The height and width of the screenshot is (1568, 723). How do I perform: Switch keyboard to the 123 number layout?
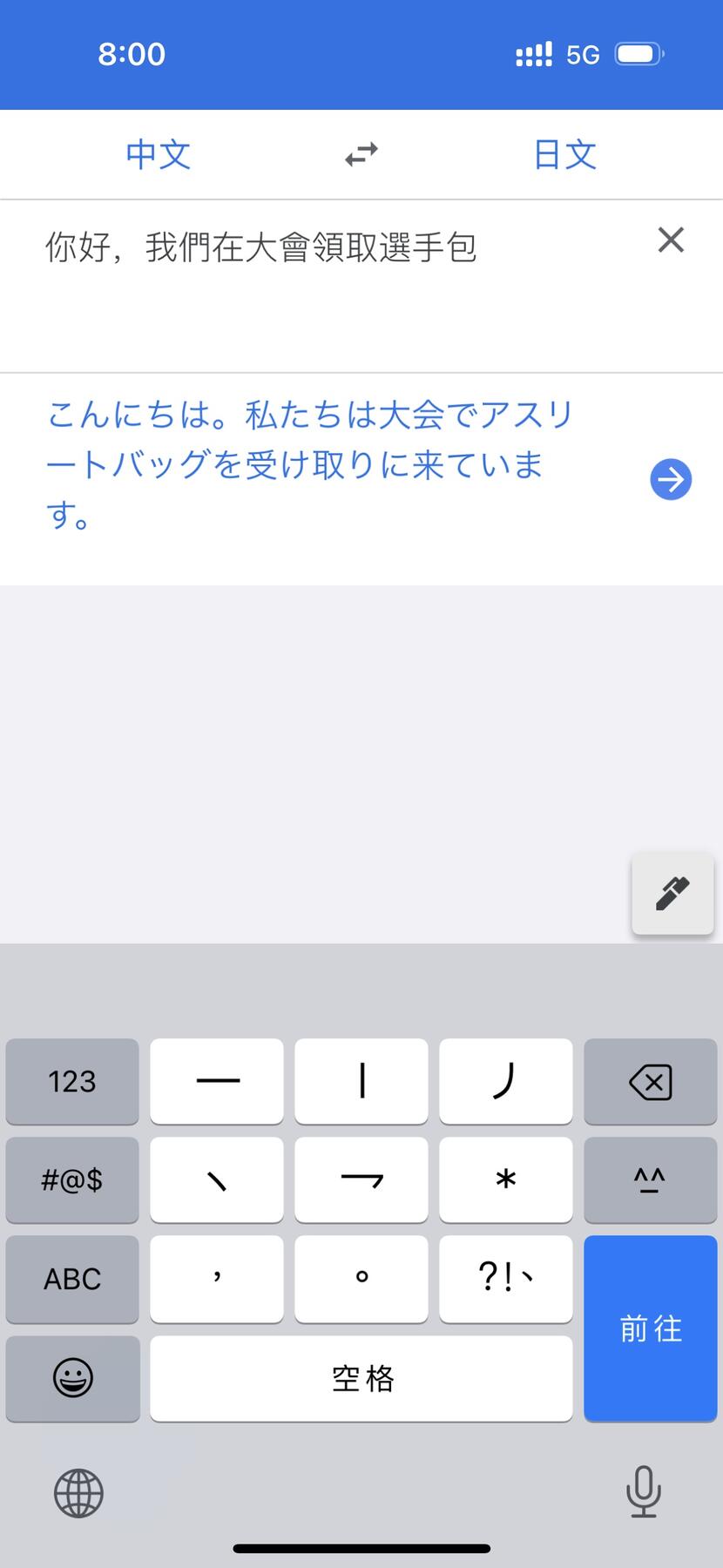tap(72, 1082)
